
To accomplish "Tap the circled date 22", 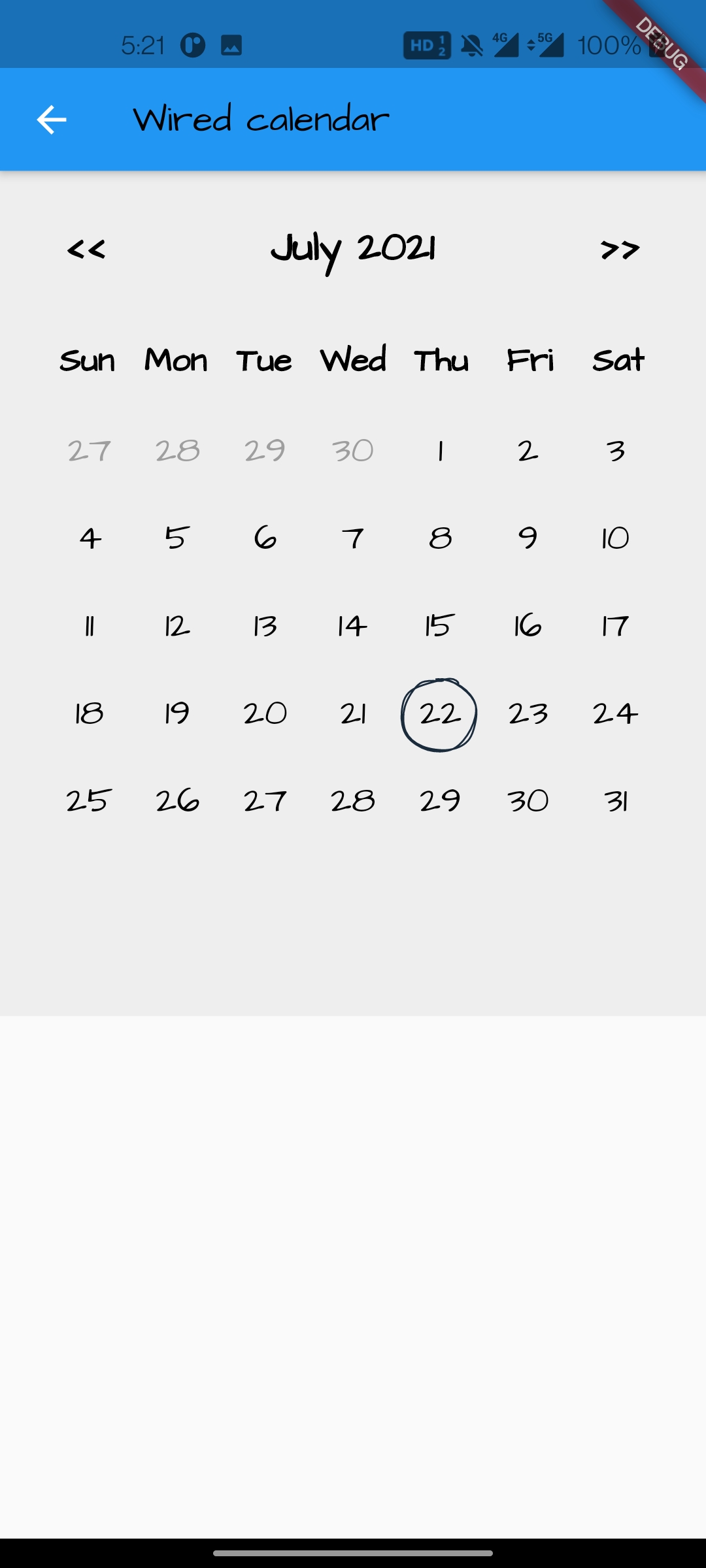I will 439,715.
